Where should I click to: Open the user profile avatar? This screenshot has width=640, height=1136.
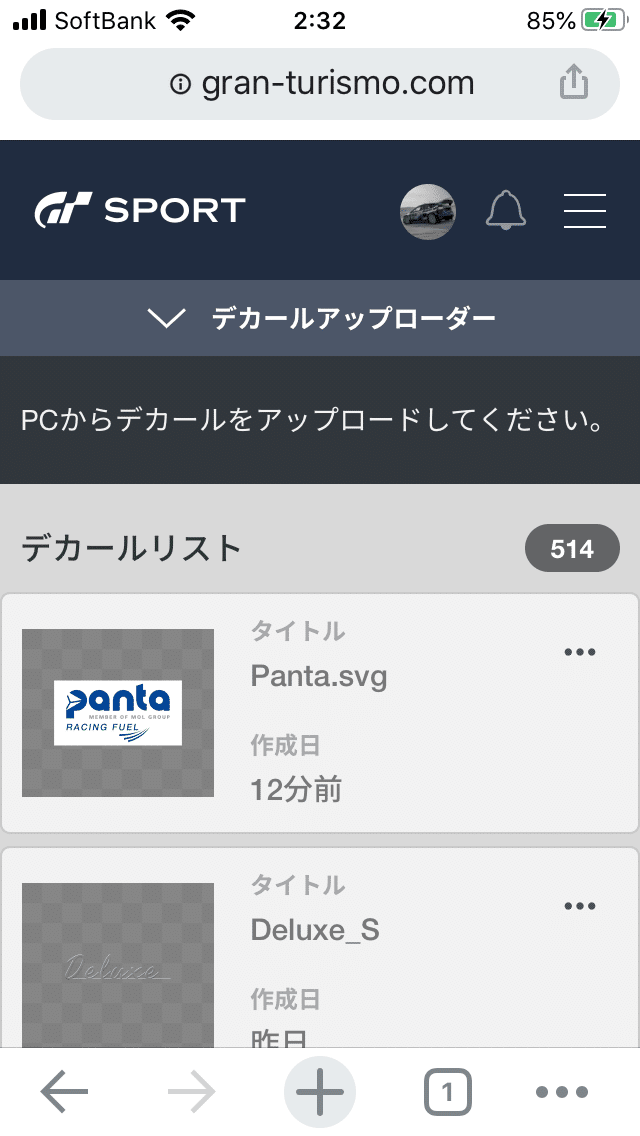pos(428,212)
